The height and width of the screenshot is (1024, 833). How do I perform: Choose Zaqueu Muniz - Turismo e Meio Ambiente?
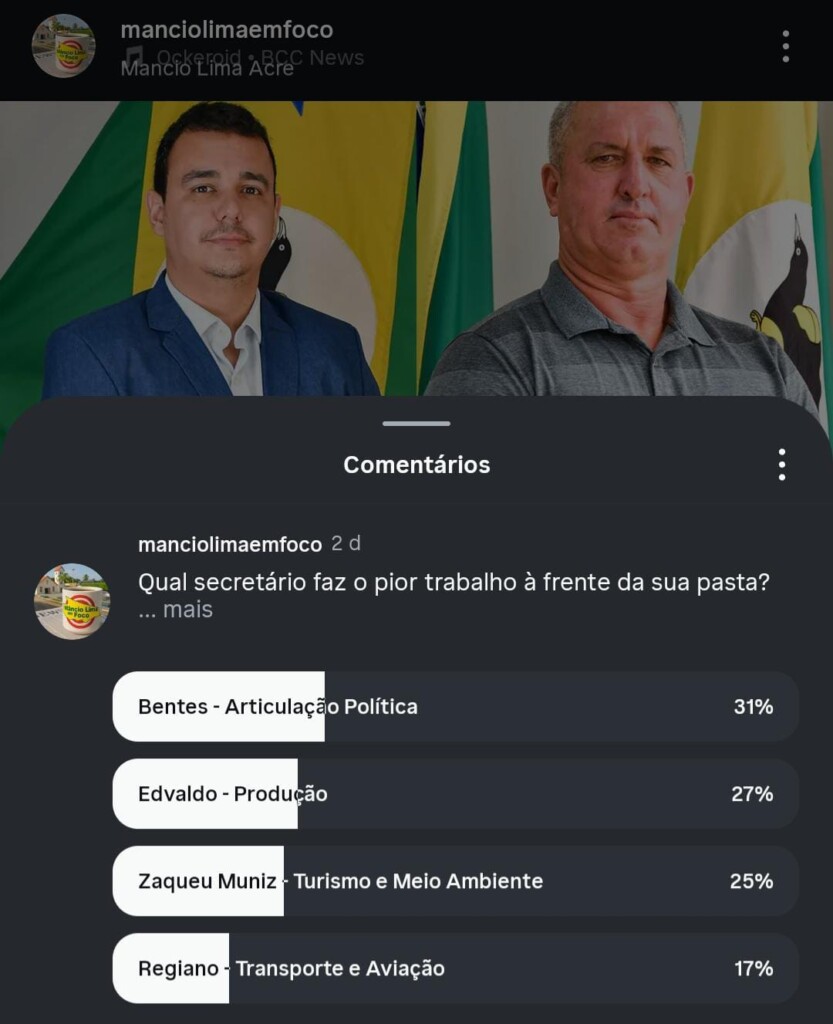click(x=455, y=881)
